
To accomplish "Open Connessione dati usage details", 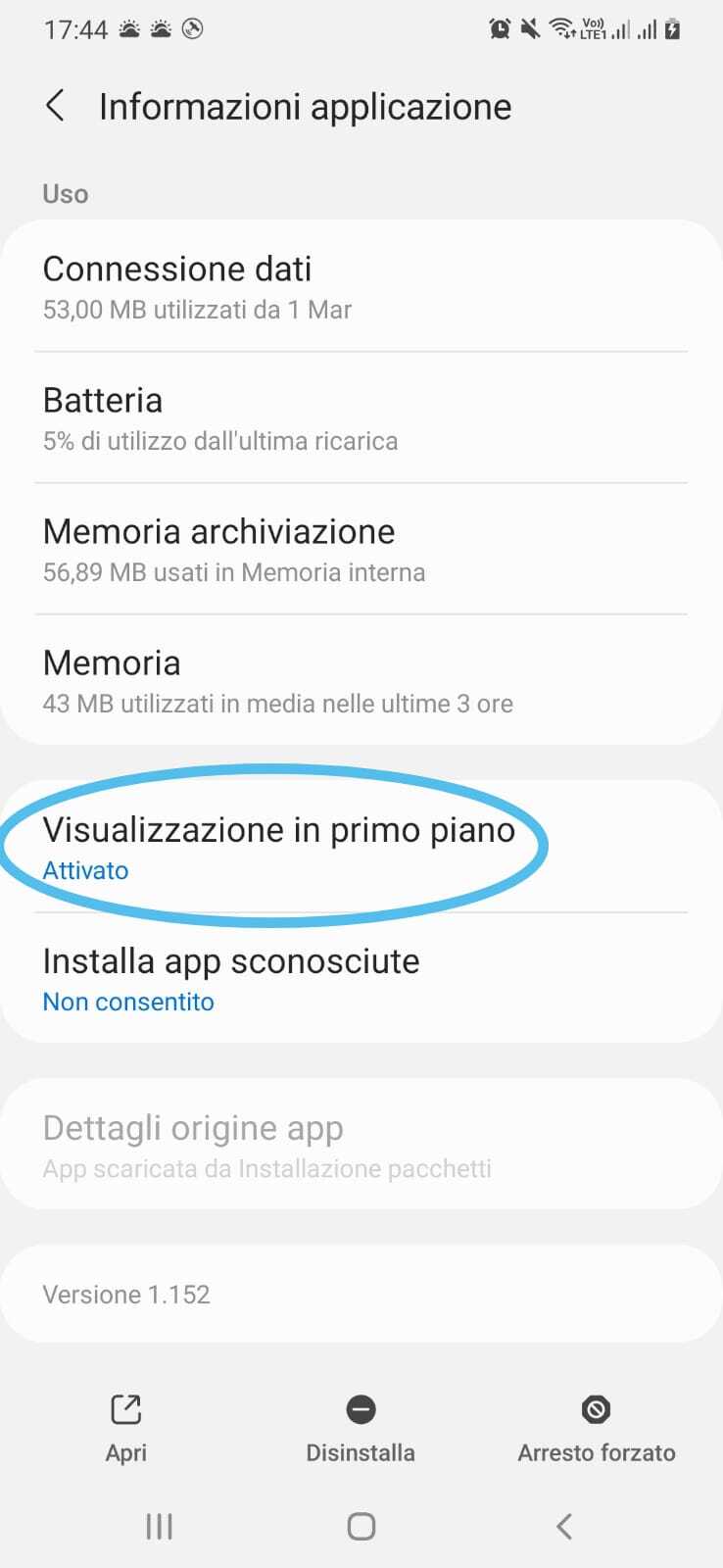I will click(361, 286).
